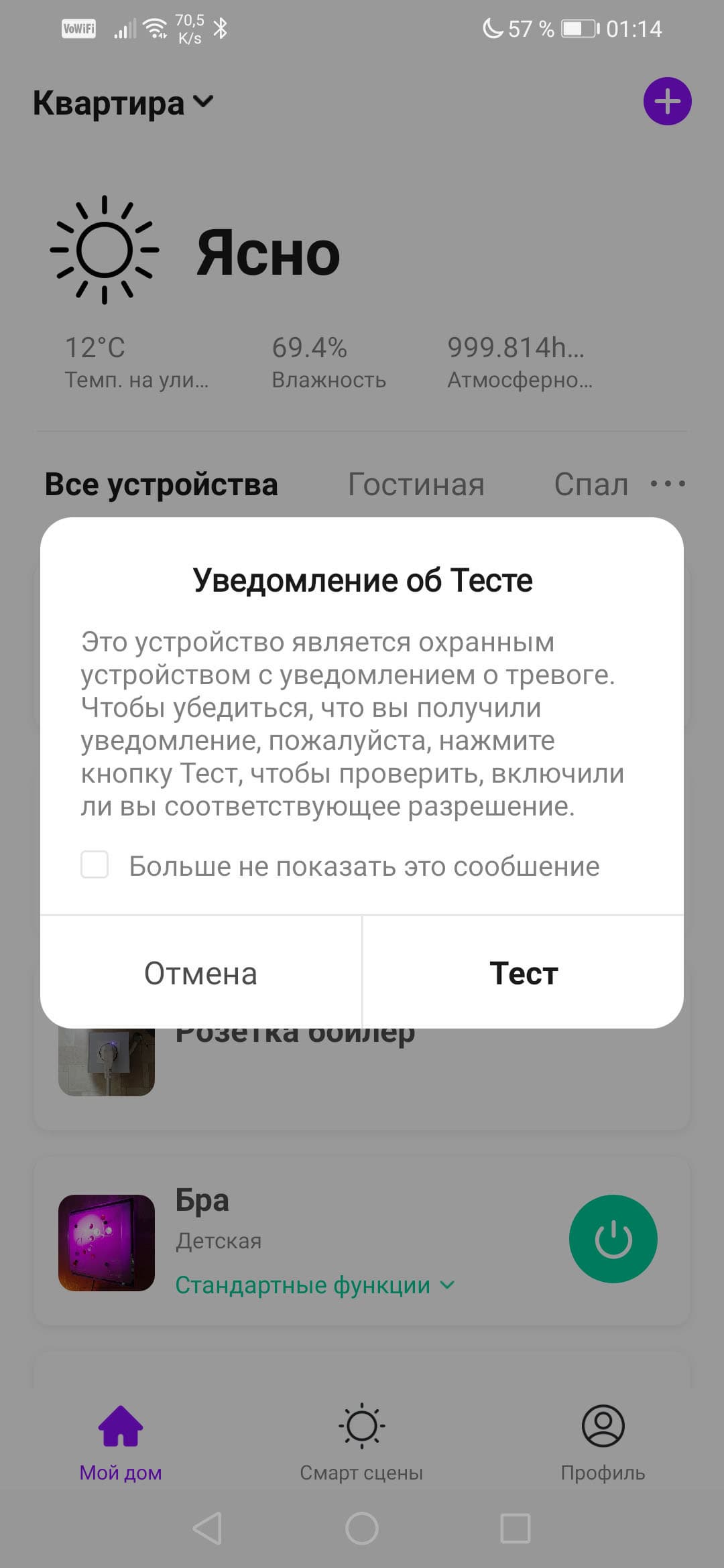724x1568 pixels.
Task: Expand Стандартные функции under Бра
Action: coord(314,1285)
